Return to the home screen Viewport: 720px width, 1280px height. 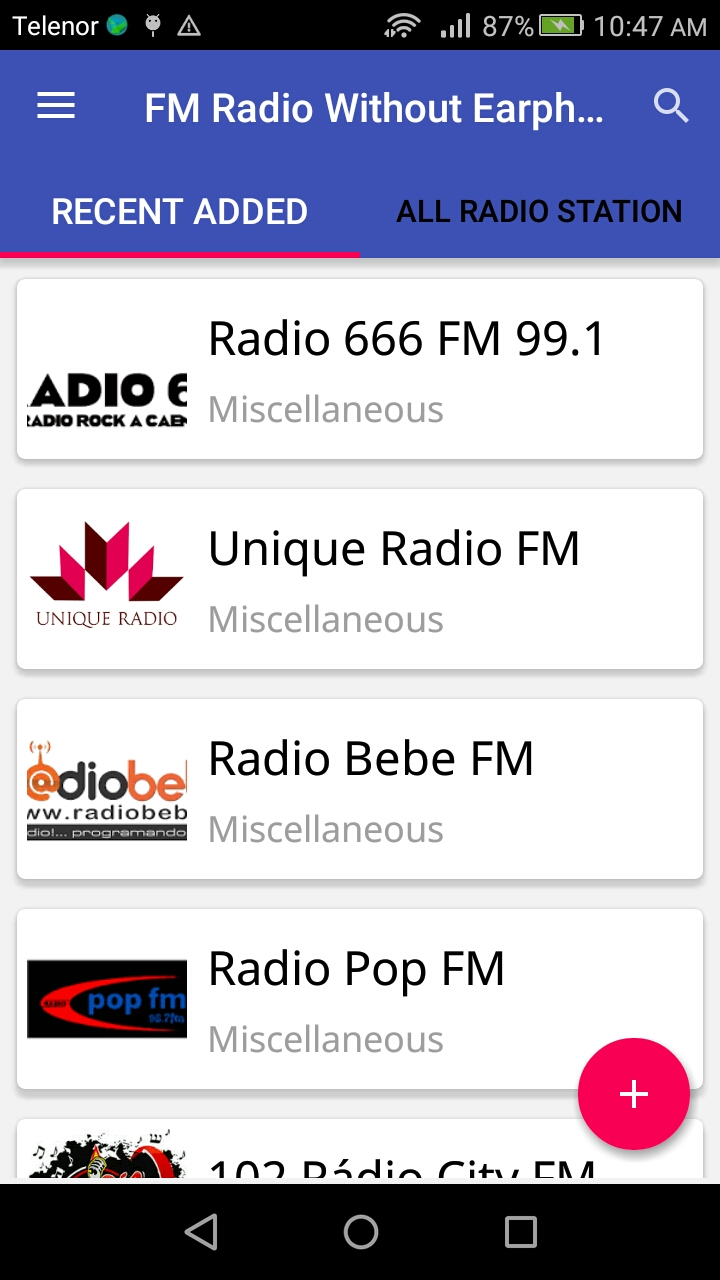[x=360, y=1232]
